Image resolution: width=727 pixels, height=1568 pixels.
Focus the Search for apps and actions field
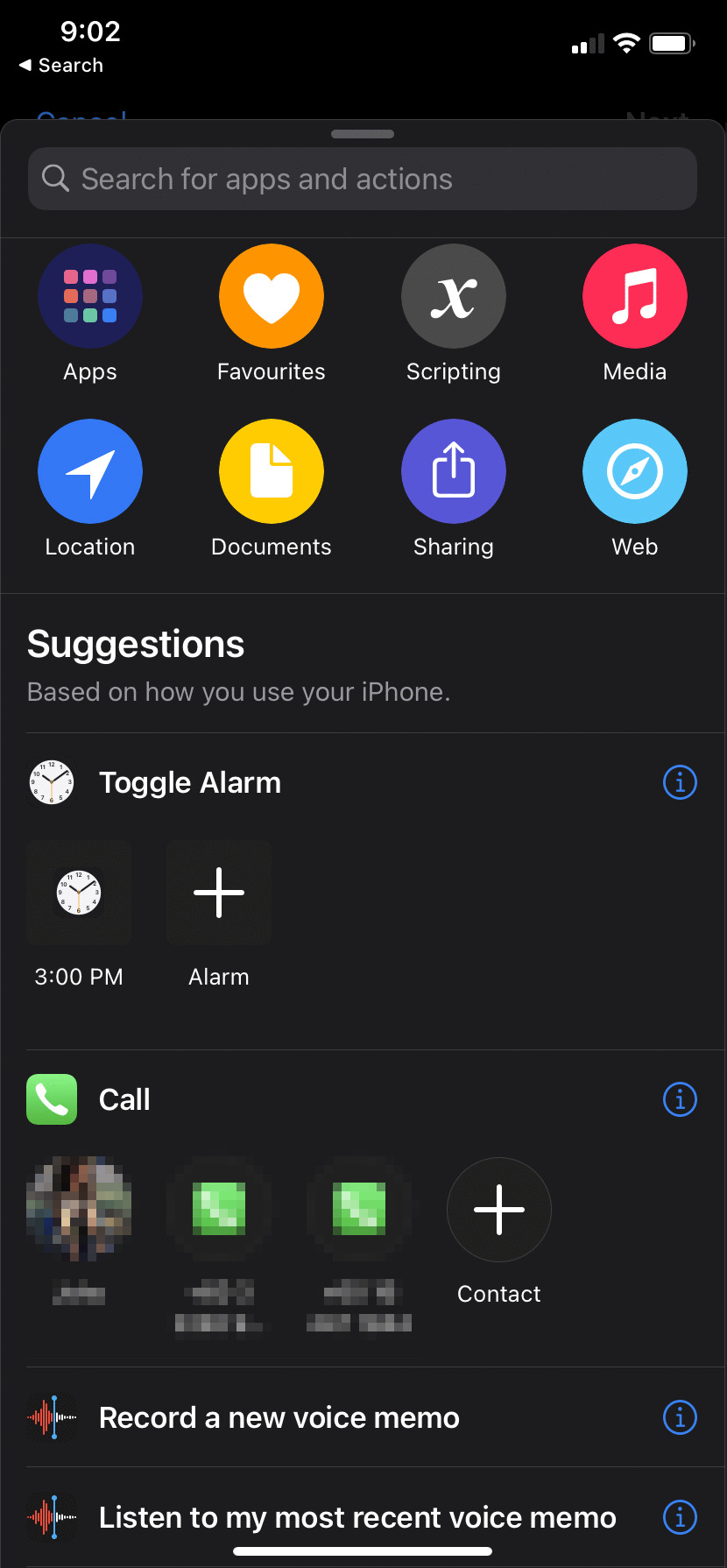(363, 179)
